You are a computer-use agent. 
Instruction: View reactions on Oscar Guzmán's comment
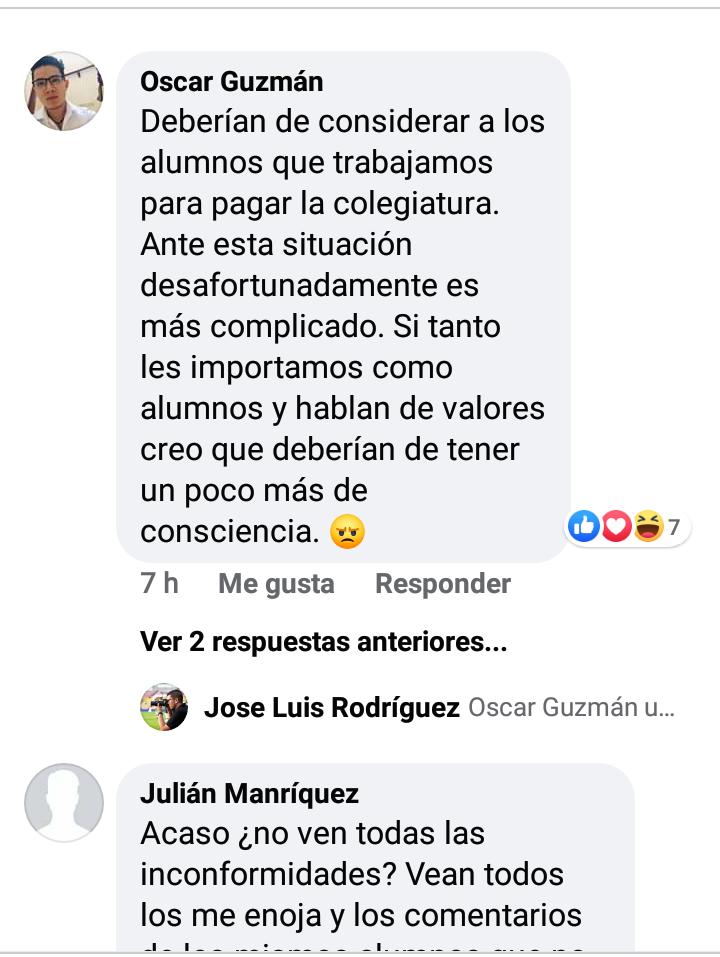(628, 526)
